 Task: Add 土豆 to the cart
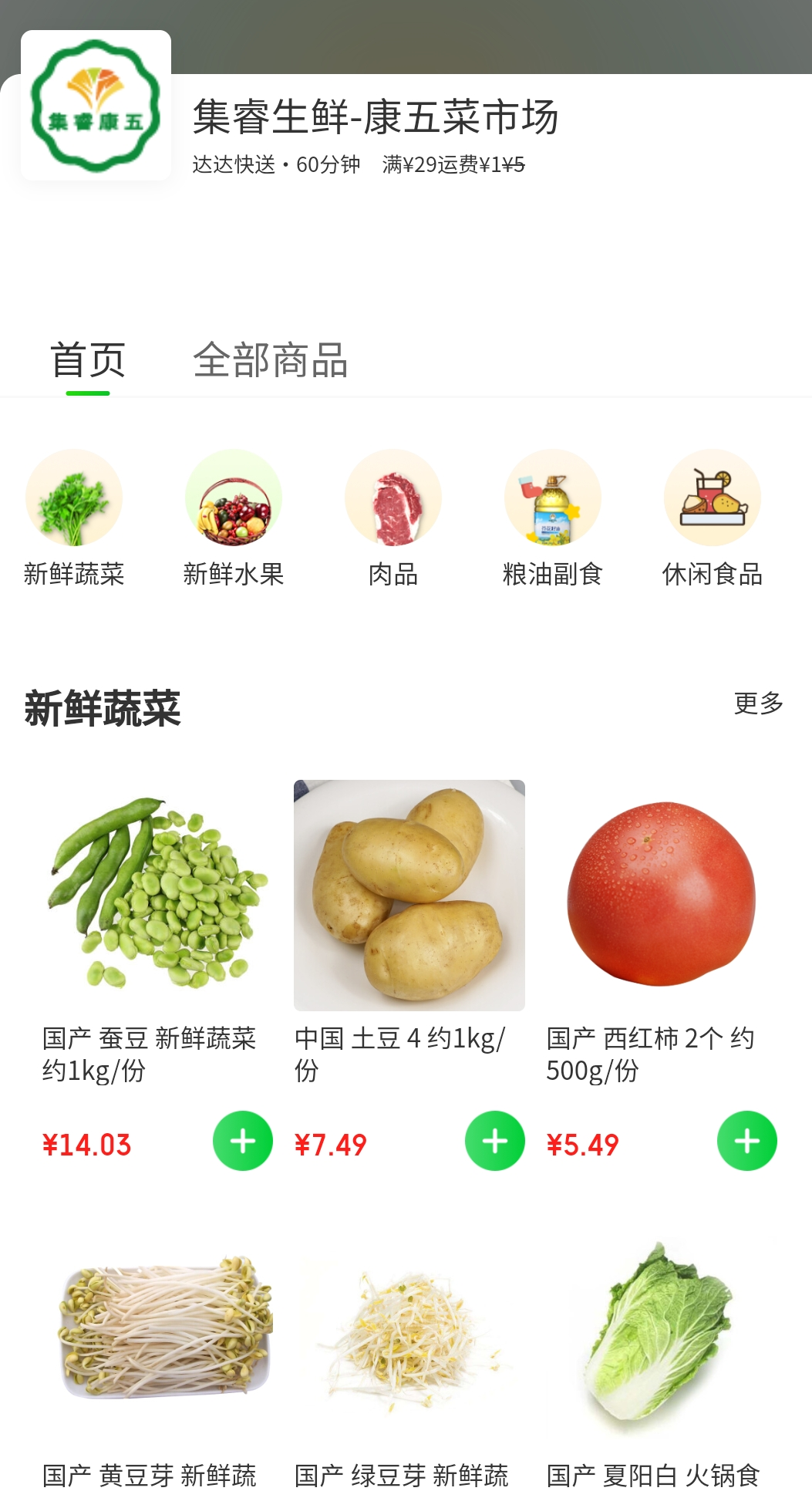(x=495, y=1141)
